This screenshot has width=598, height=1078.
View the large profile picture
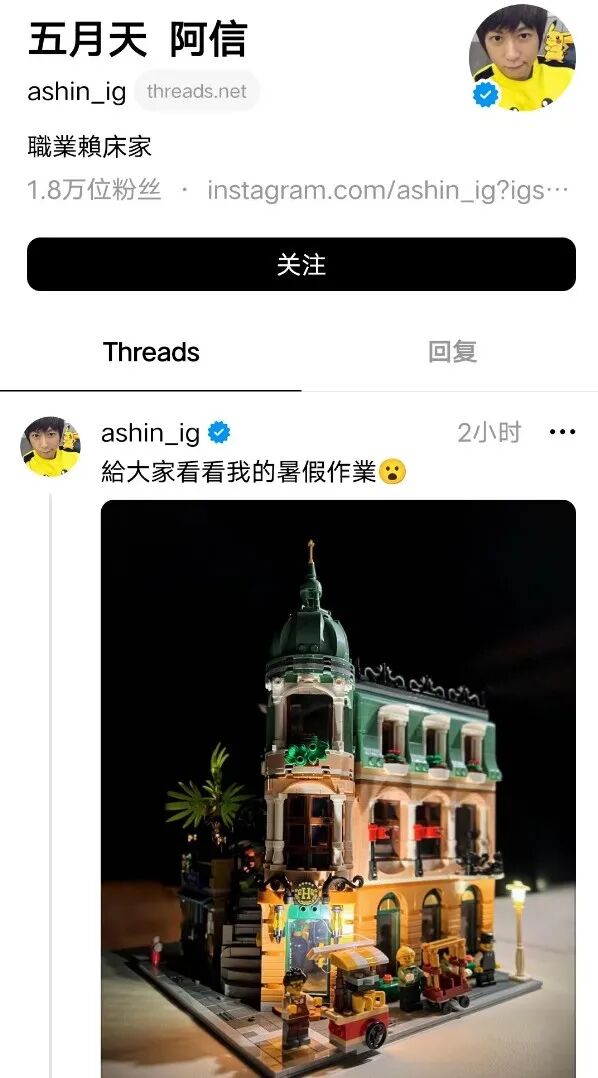pos(522,58)
